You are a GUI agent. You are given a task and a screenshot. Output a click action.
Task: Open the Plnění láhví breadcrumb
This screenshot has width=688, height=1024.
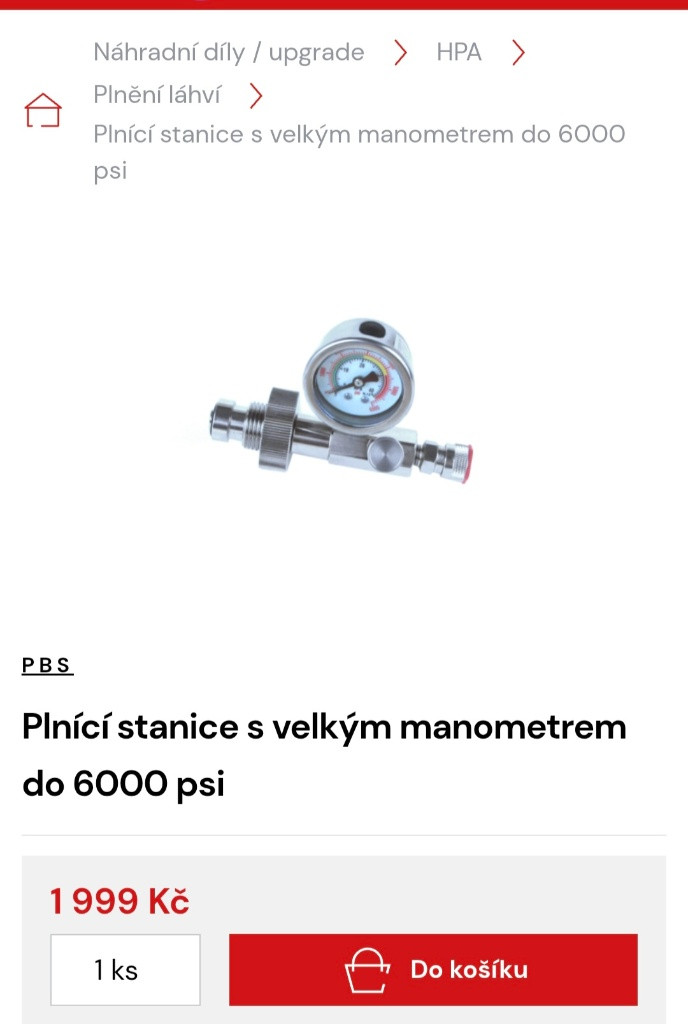[x=157, y=95]
